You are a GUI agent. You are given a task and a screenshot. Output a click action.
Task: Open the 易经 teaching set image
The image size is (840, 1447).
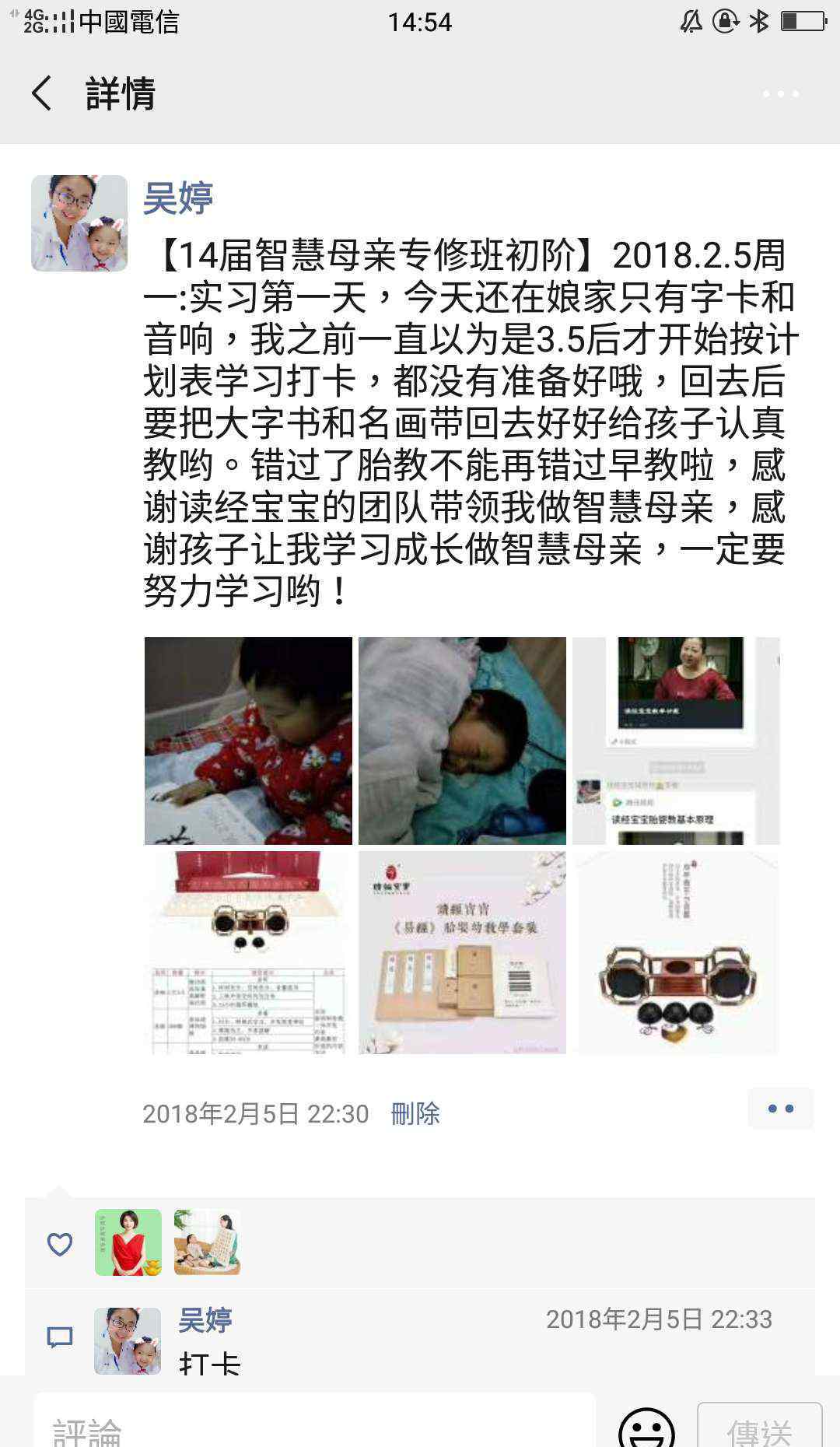point(462,952)
